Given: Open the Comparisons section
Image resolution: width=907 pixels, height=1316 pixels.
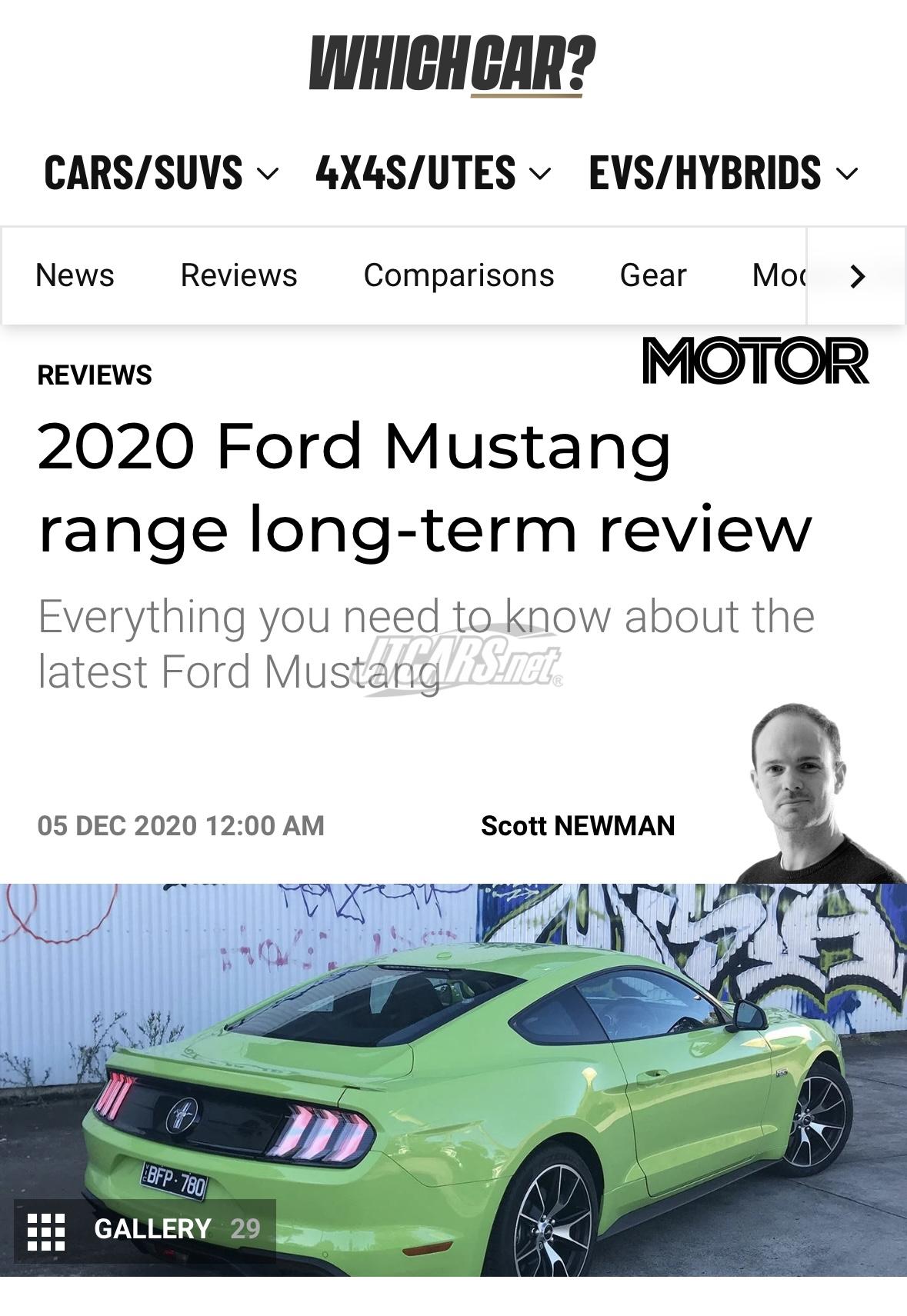Looking at the screenshot, I should pyautogui.click(x=459, y=275).
